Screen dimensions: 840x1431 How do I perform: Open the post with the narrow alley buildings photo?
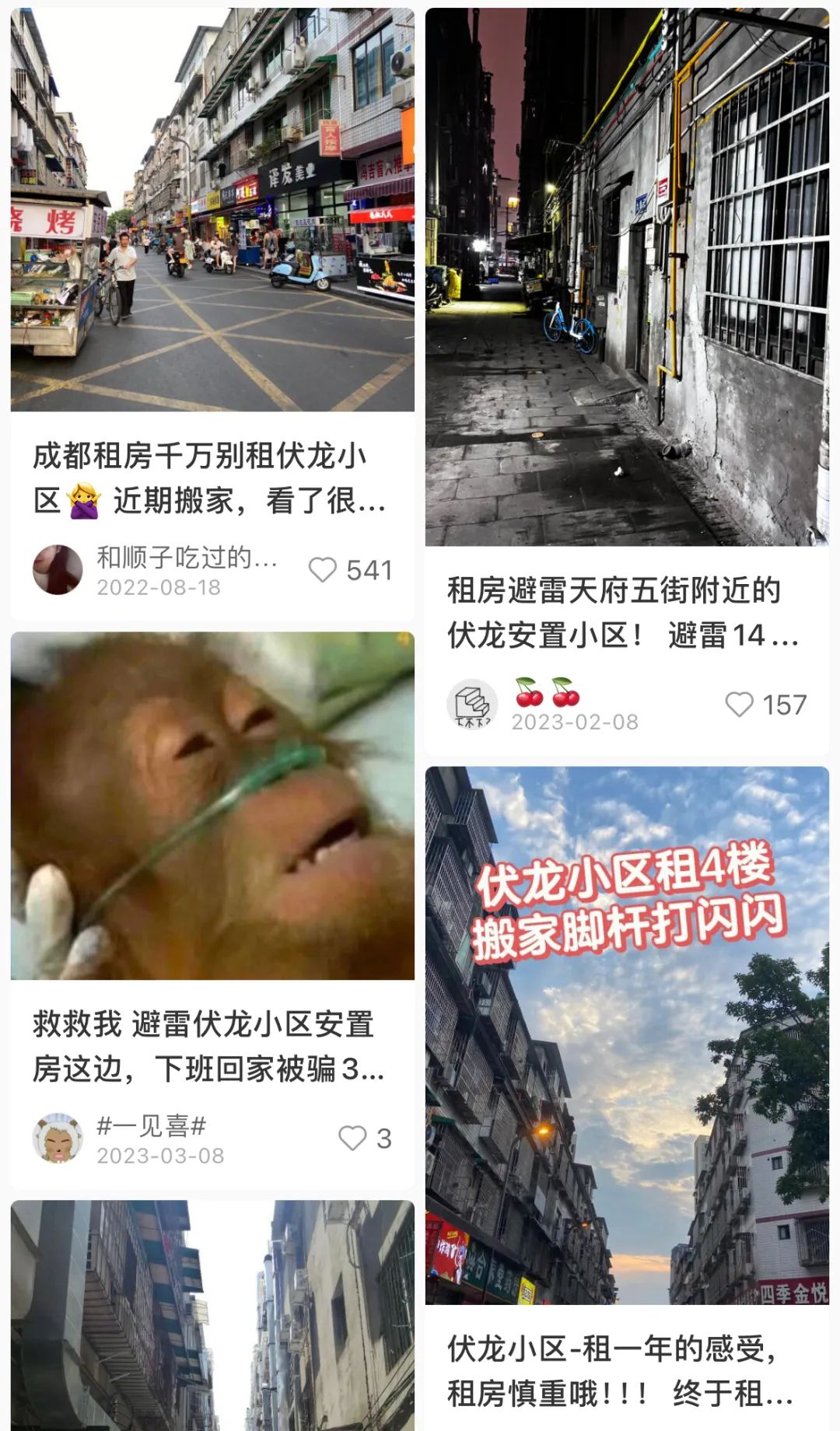pyautogui.click(x=212, y=1314)
